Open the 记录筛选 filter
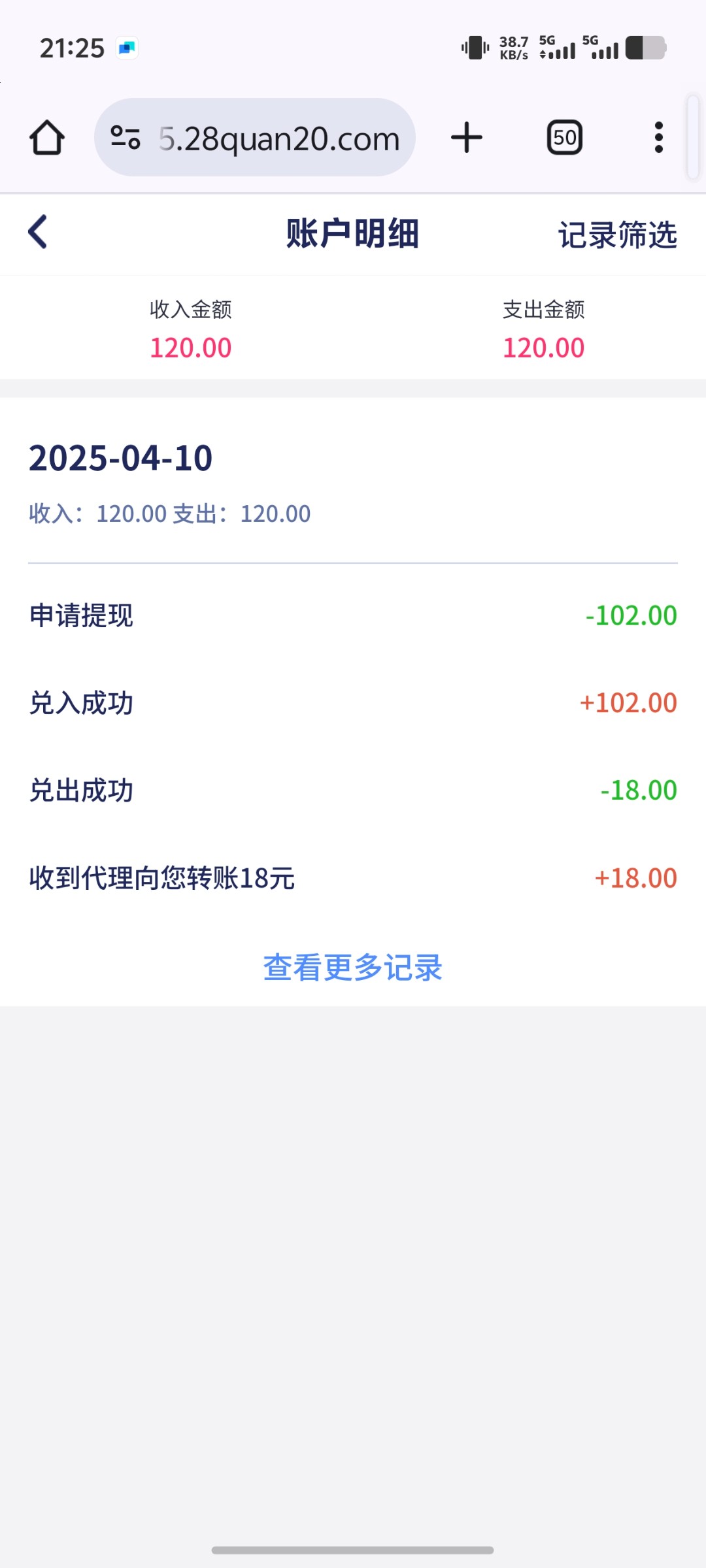 pos(617,235)
